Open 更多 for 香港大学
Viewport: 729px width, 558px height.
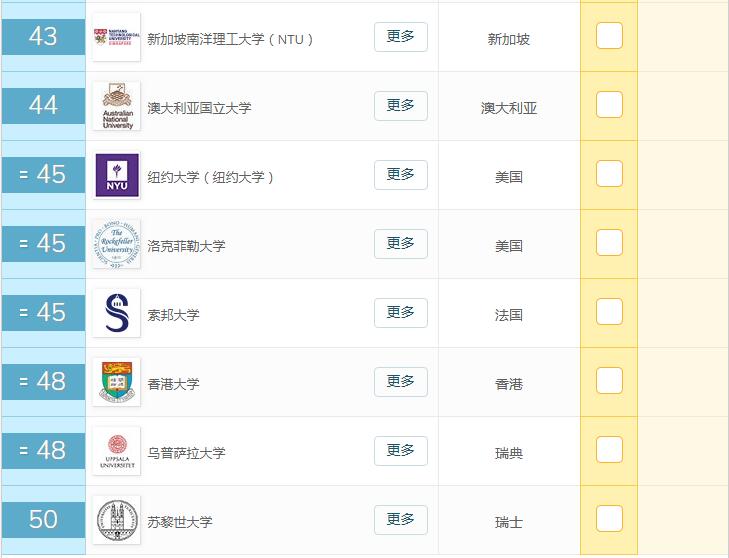(x=401, y=382)
